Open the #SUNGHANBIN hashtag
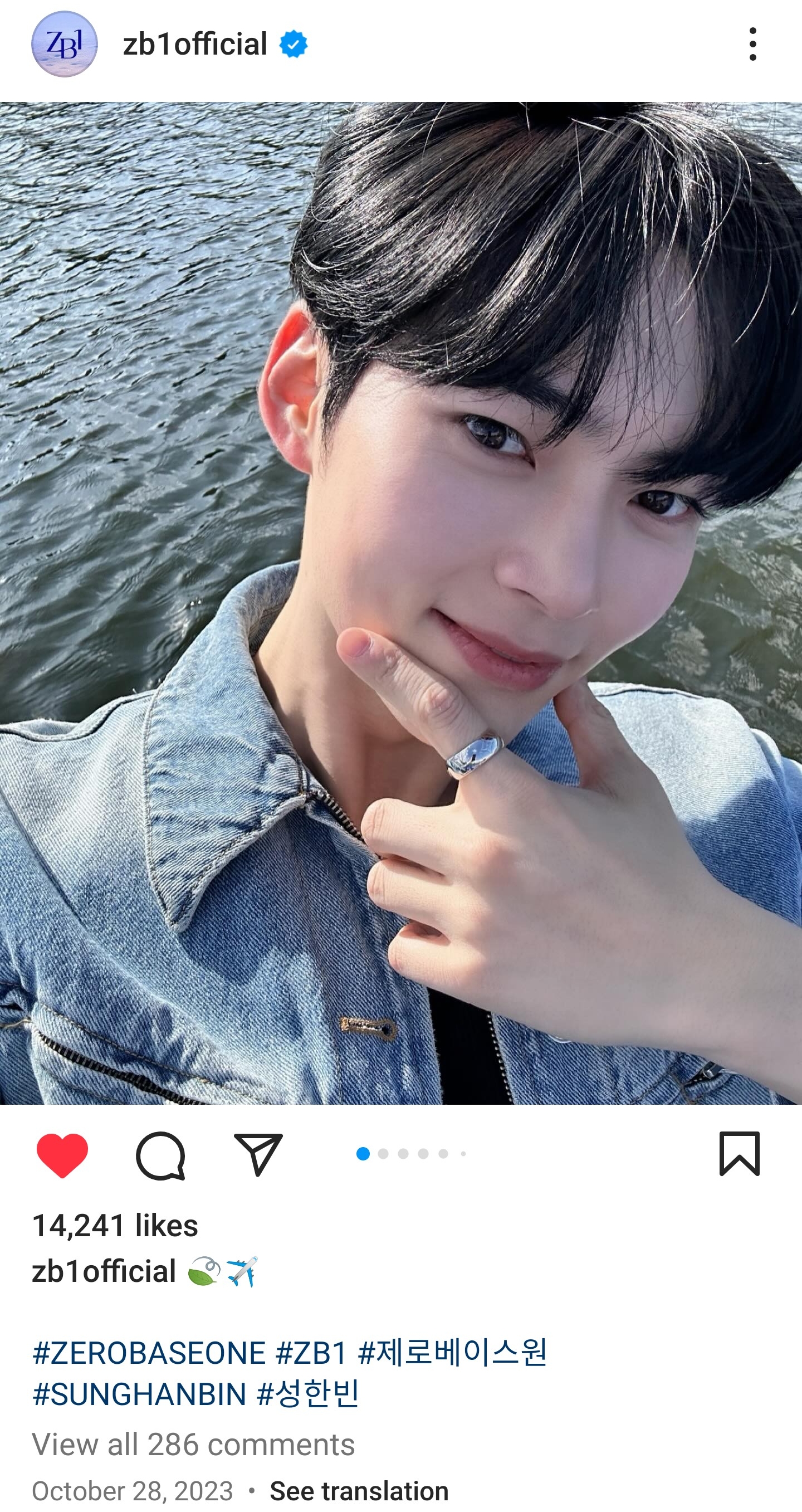Viewport: 802px width, 1512px height. coord(139,1394)
